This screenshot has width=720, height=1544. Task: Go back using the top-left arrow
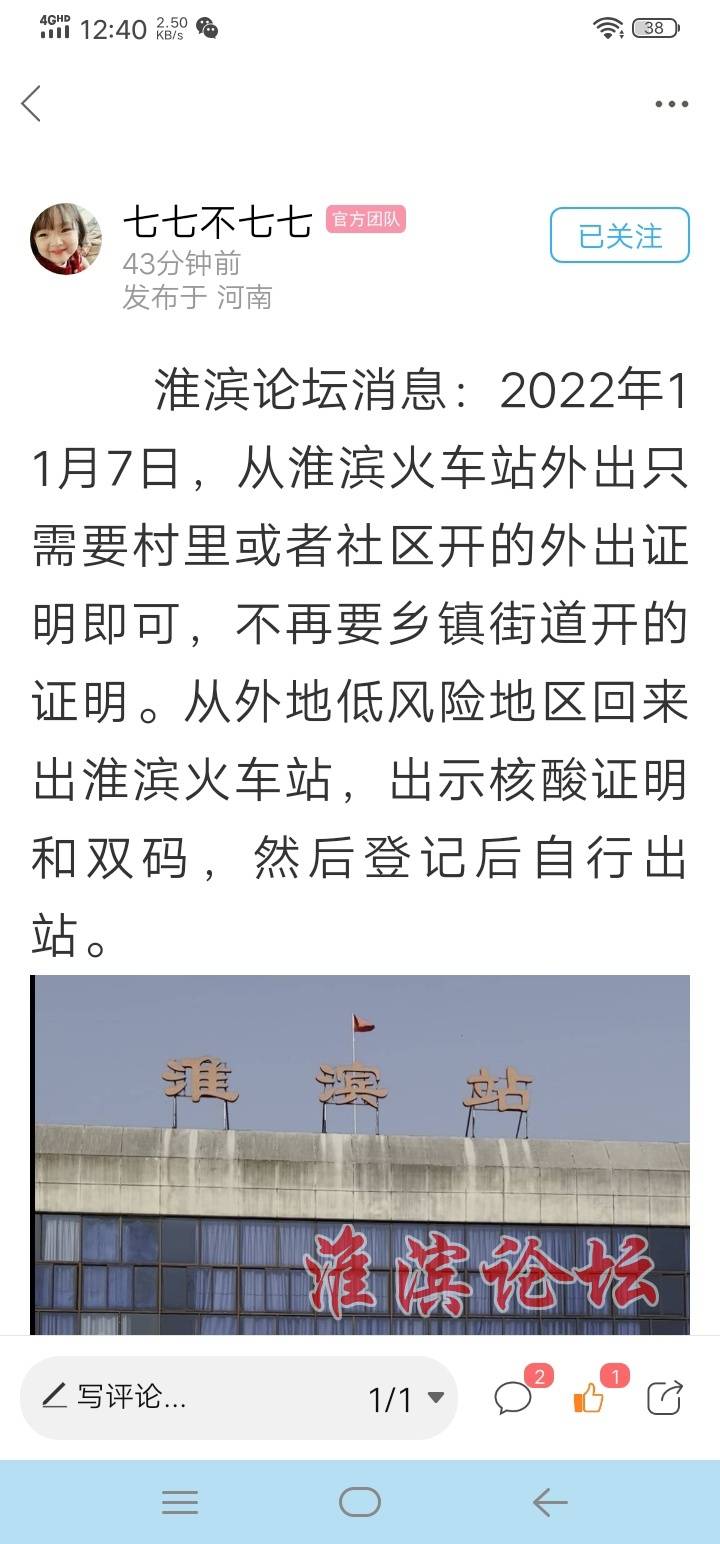click(x=31, y=104)
